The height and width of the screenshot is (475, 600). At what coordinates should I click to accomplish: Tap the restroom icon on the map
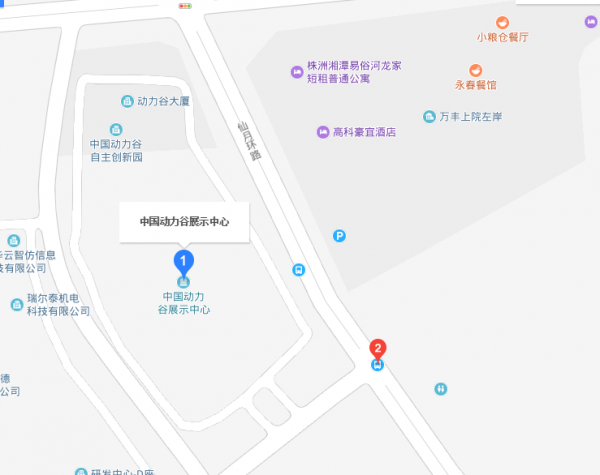[x=440, y=388]
